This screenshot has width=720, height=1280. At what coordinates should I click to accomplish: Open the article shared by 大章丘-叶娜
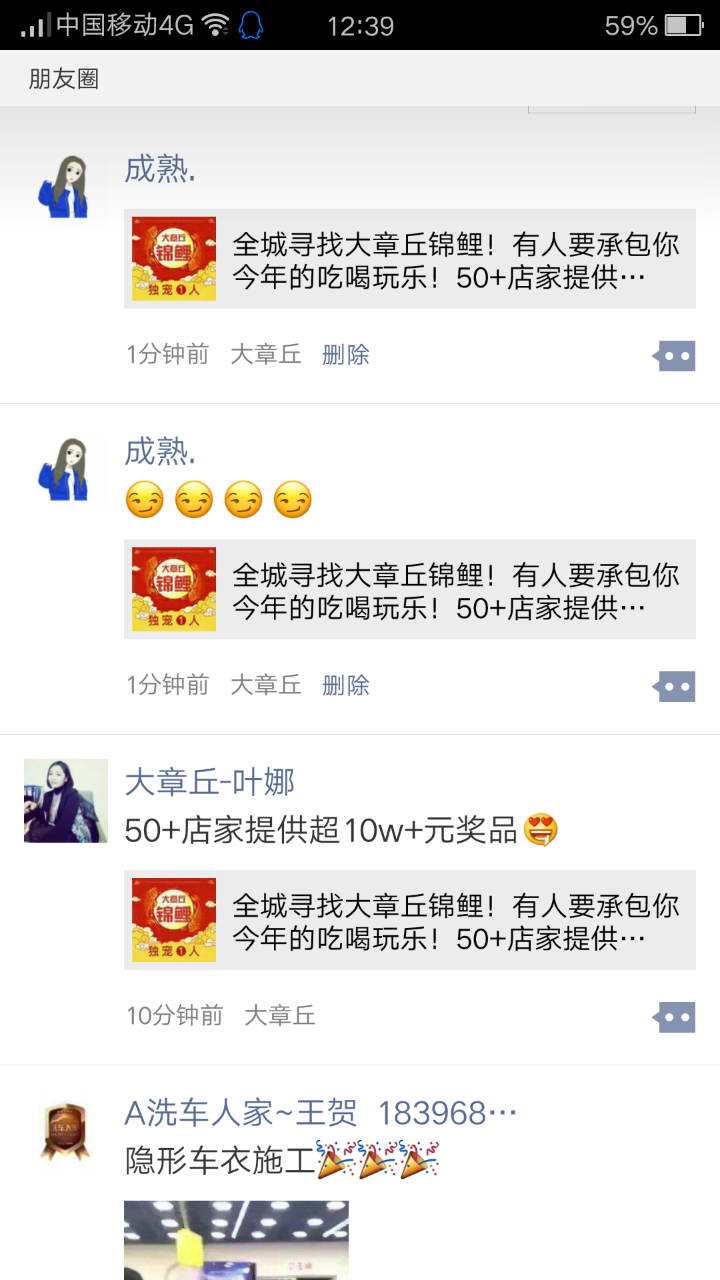(410, 920)
